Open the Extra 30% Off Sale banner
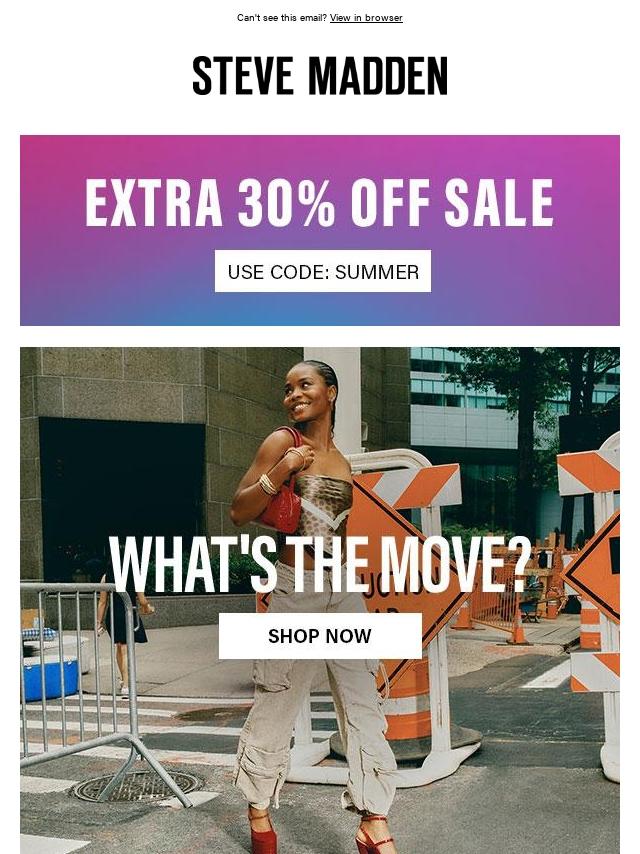This screenshot has height=854, width=640. tap(320, 205)
